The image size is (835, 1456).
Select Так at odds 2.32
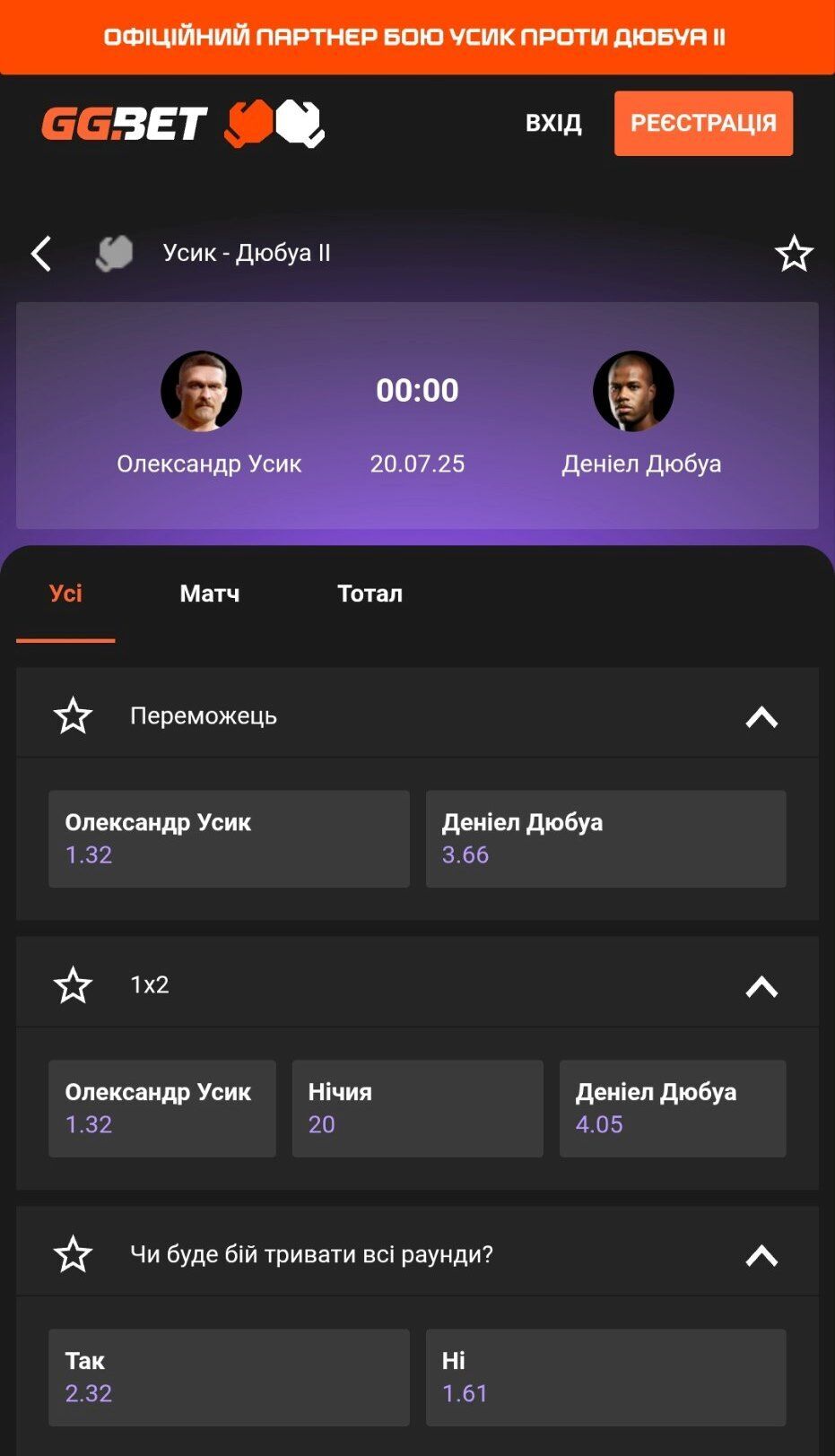(x=229, y=1377)
